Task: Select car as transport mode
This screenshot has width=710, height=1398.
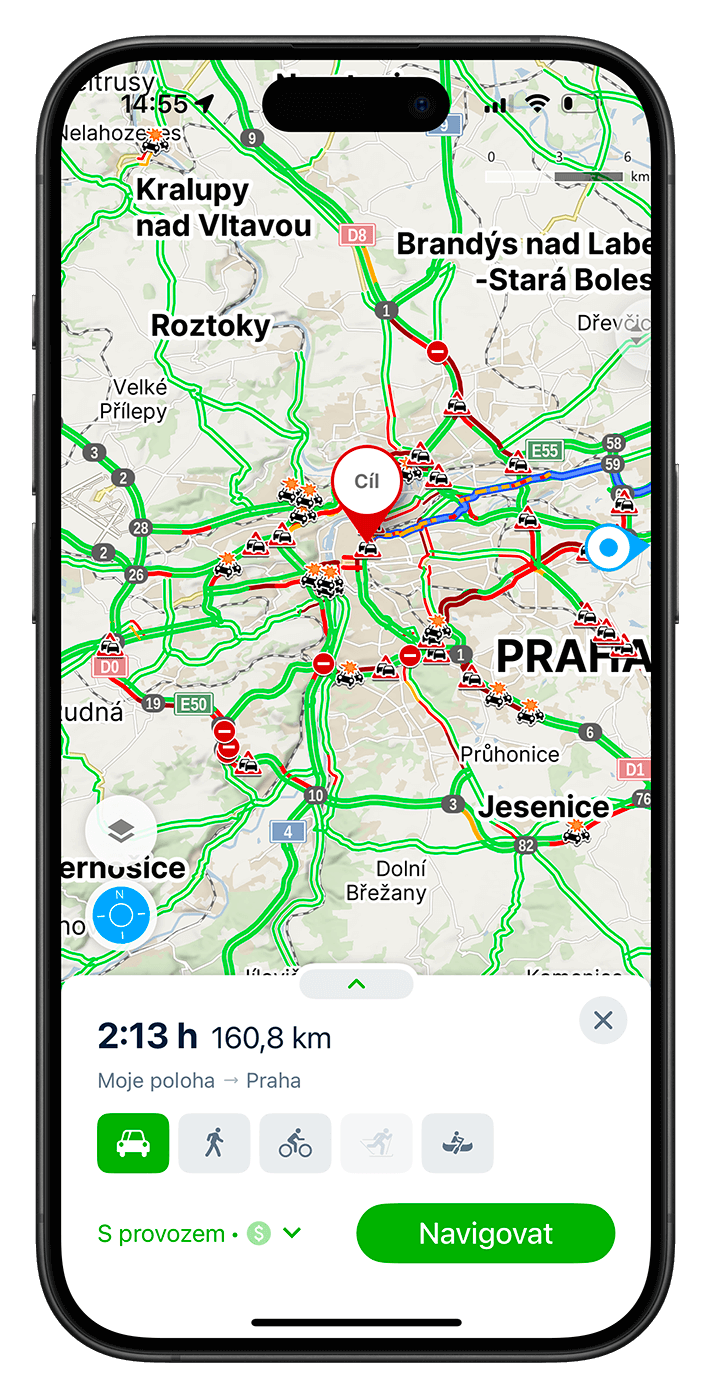Action: point(133,1143)
